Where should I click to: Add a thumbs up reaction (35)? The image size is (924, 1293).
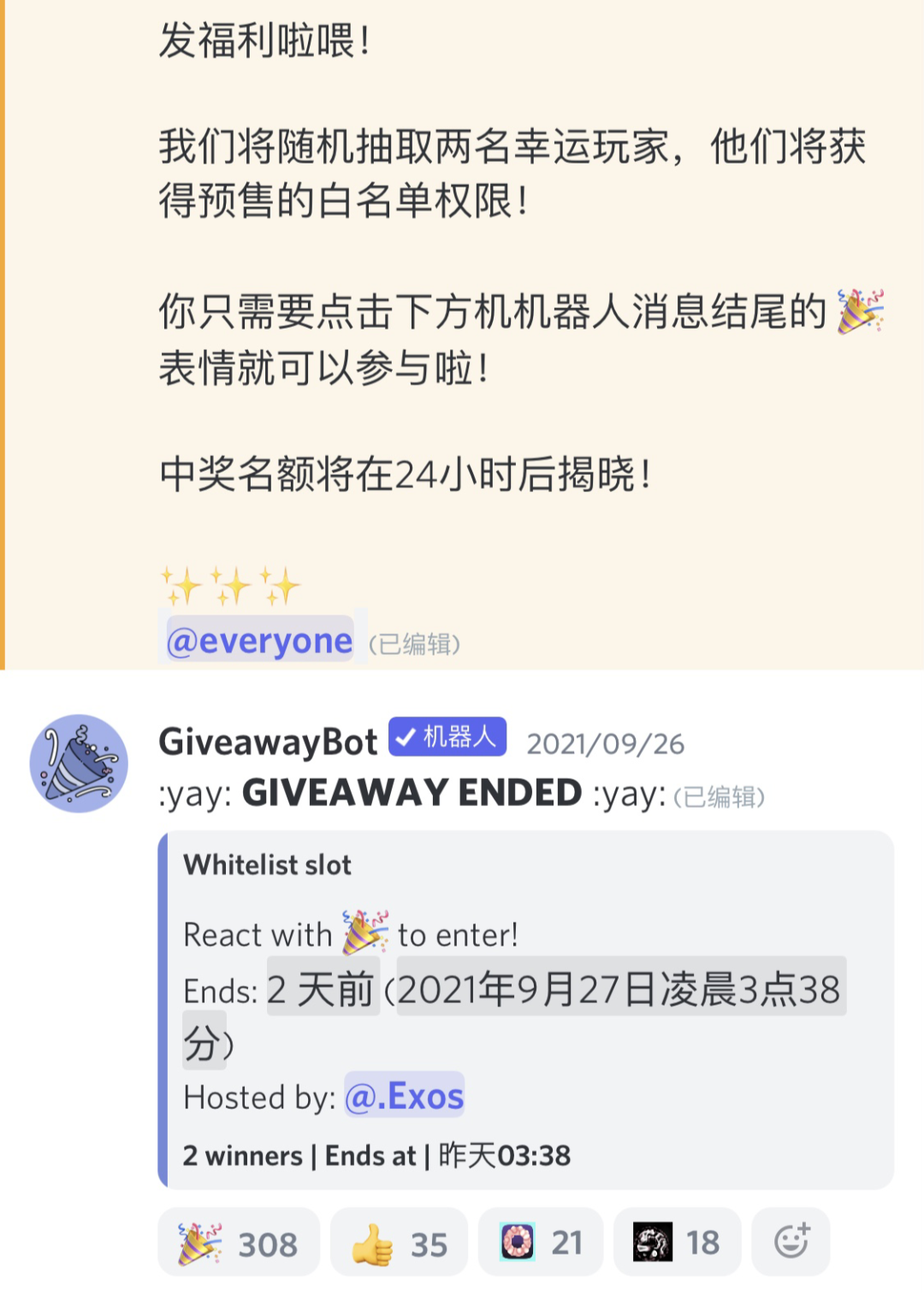399,1243
